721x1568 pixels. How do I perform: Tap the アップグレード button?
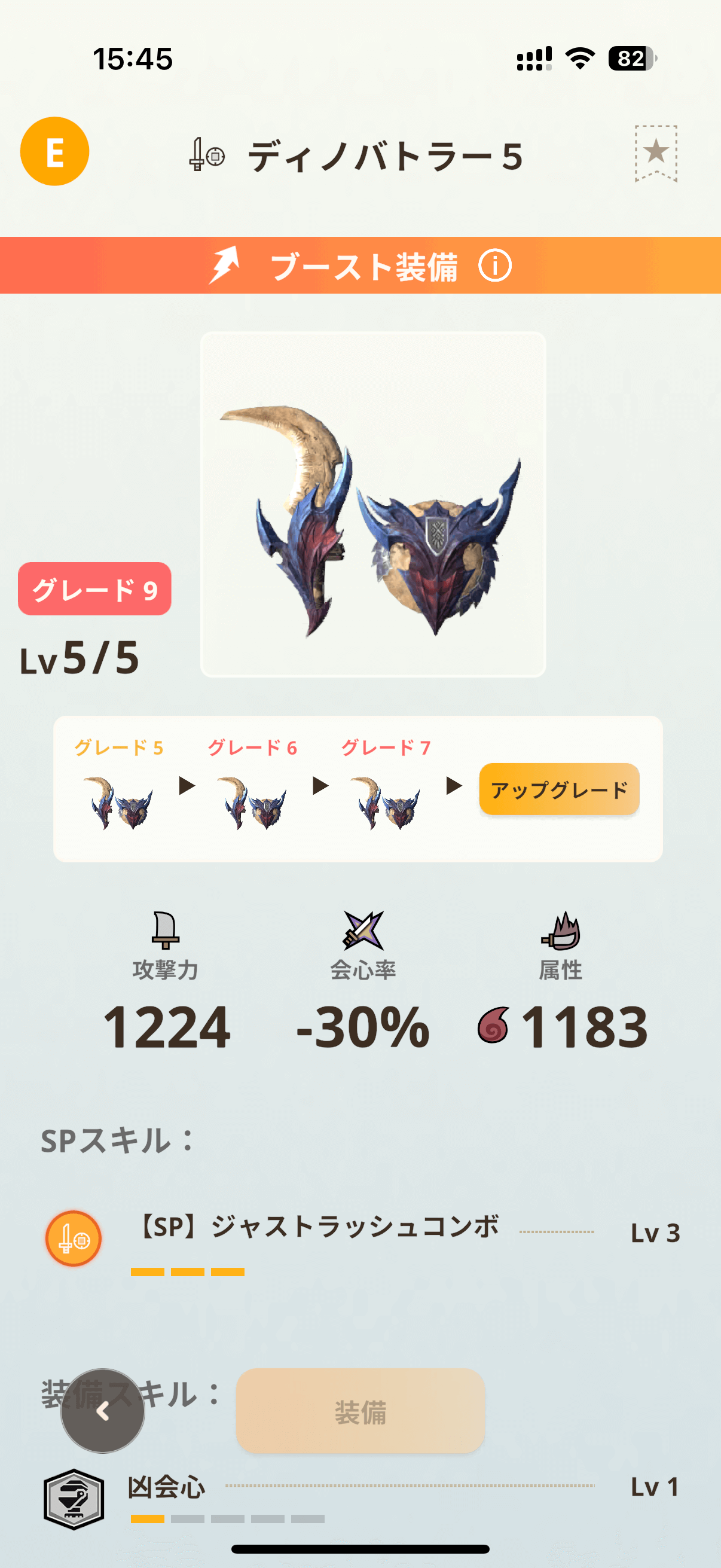click(x=558, y=789)
